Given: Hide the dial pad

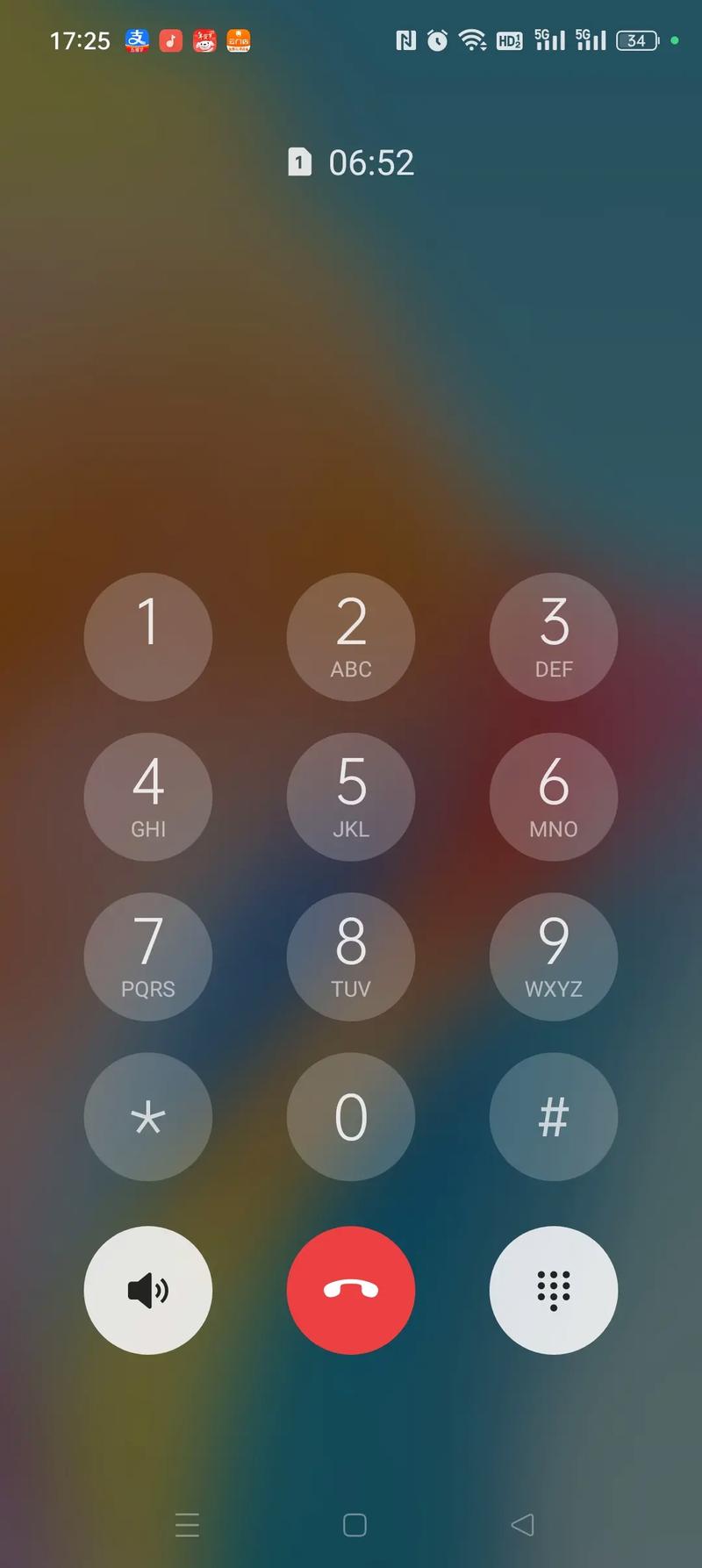Looking at the screenshot, I should (553, 1289).
